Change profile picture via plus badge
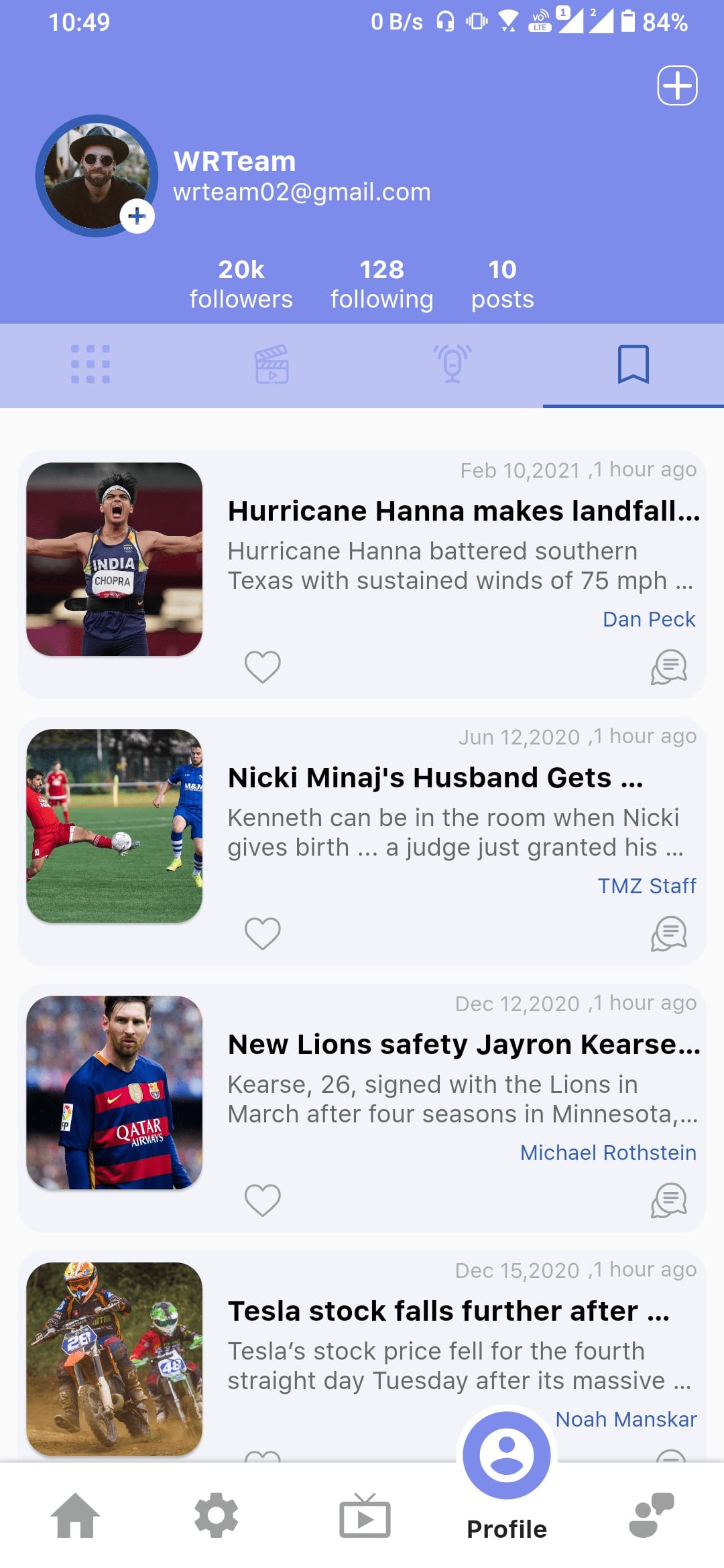 [137, 216]
